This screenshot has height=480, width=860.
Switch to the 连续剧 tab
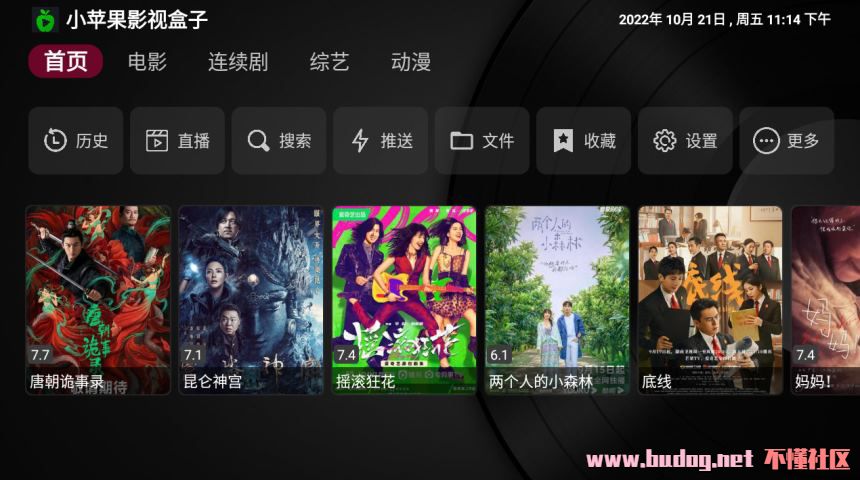point(238,62)
